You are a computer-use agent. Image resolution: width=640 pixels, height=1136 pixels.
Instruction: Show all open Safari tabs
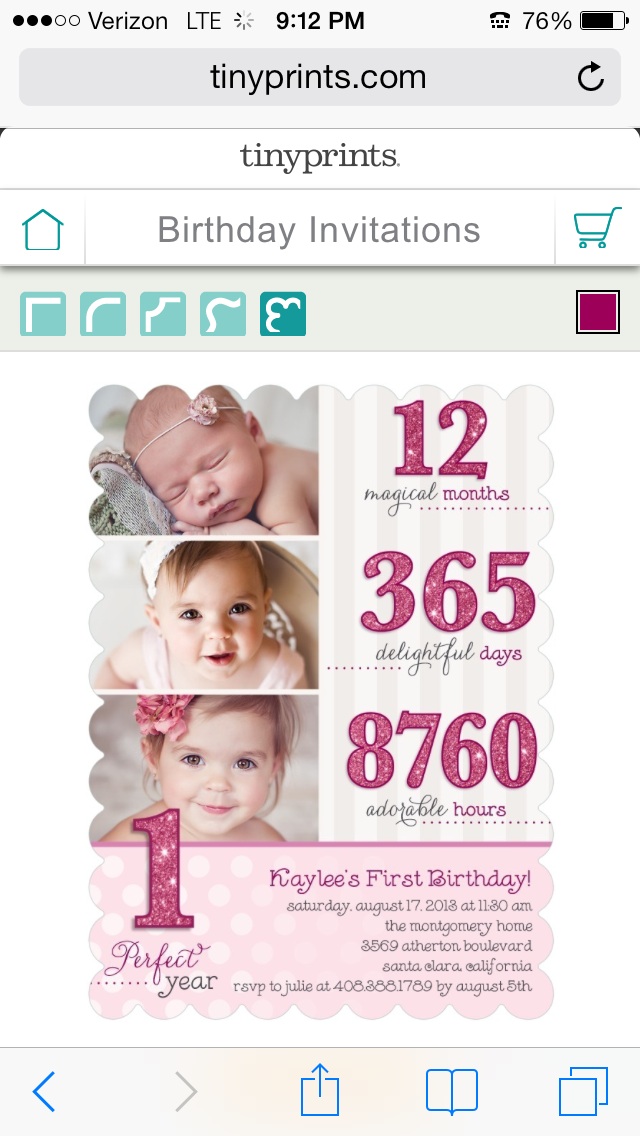pyautogui.click(x=583, y=1091)
